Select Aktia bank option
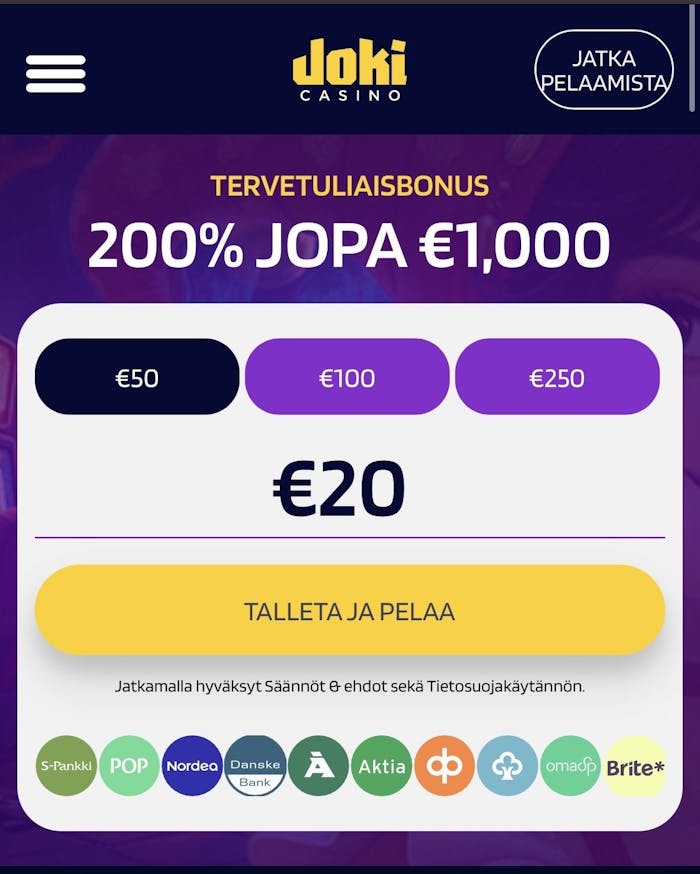This screenshot has width=700, height=874. (x=382, y=766)
